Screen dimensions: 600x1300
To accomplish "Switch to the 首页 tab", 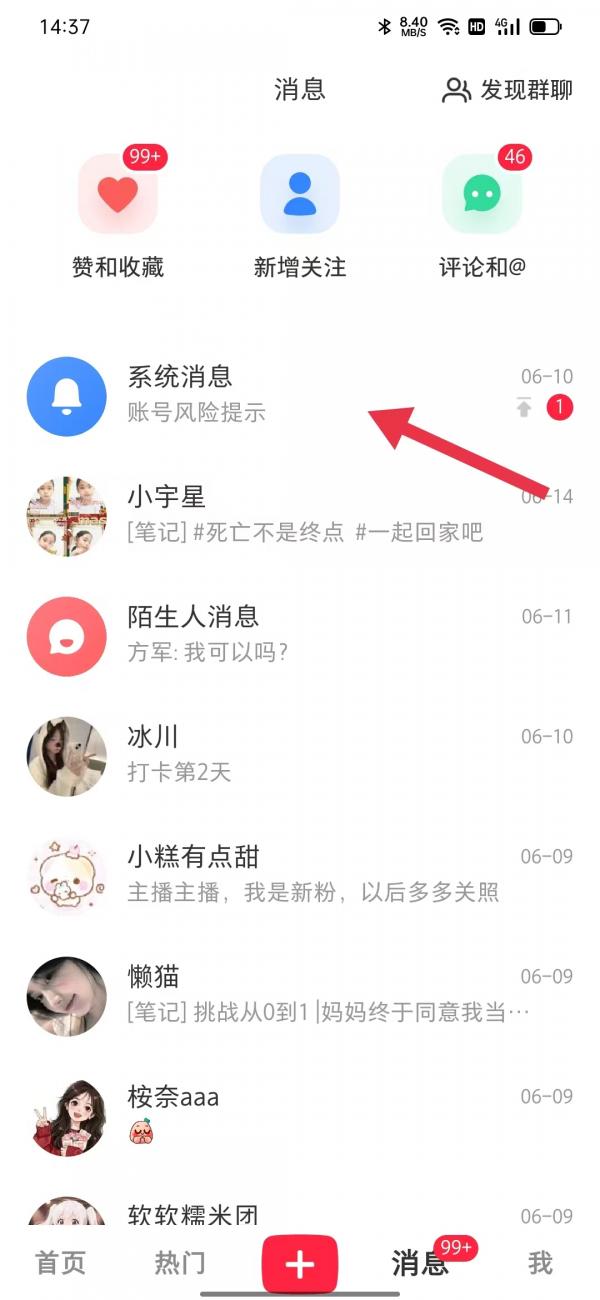I will pos(61,1263).
